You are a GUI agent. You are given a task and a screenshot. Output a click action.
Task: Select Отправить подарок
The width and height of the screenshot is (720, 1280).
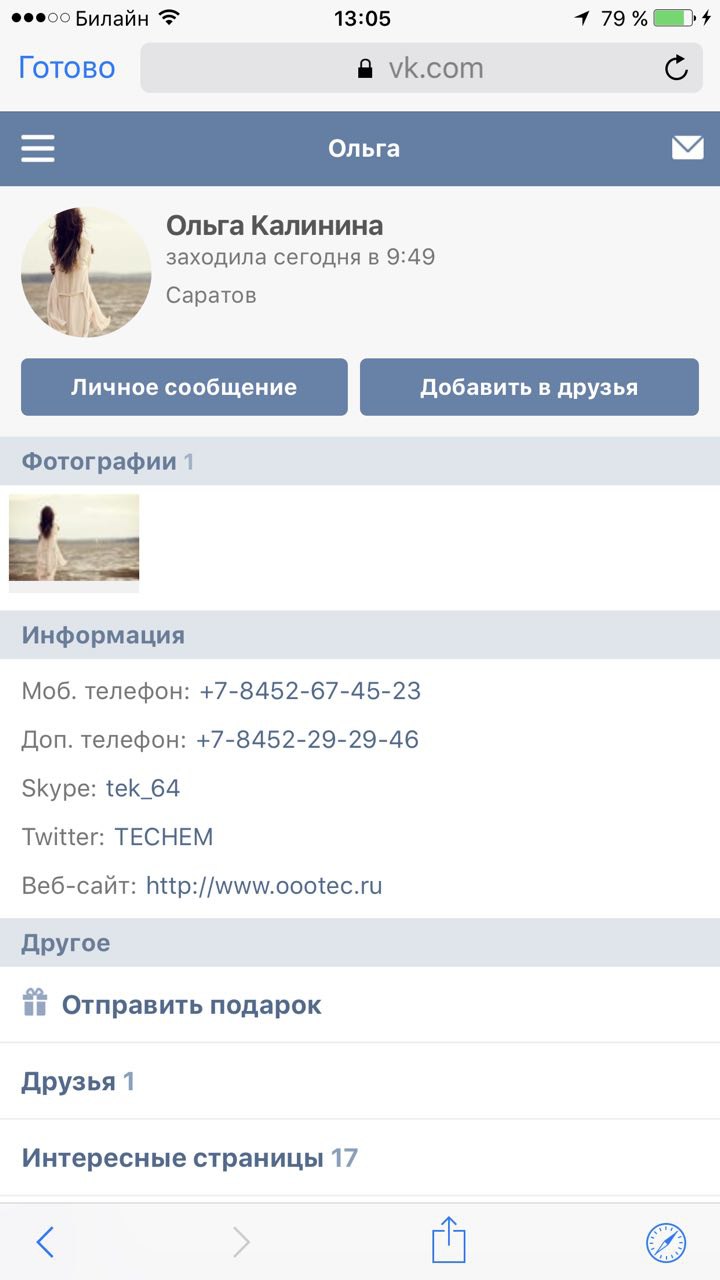pos(192,1005)
